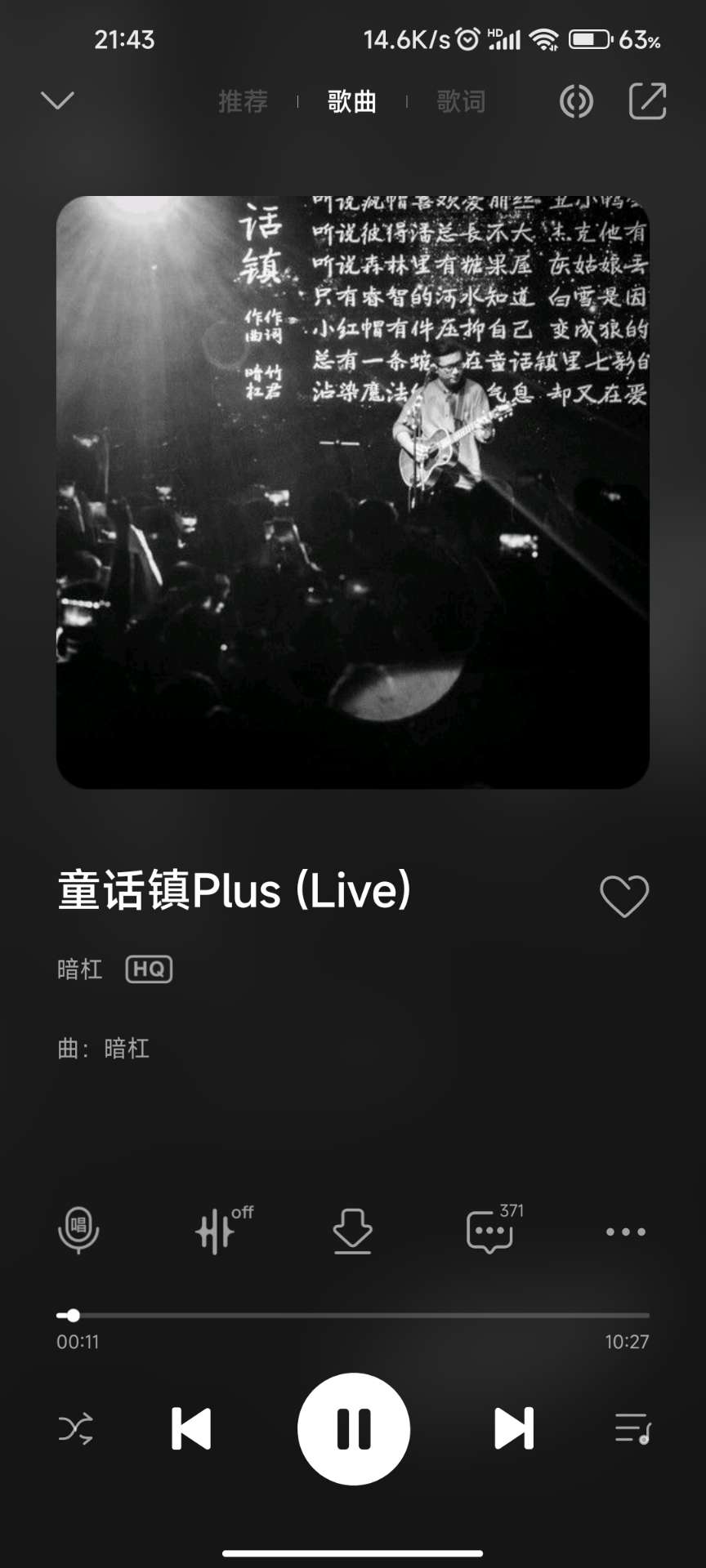The width and height of the screenshot is (706, 1568).
Task: Toggle shuffle play mode
Action: coord(76,1428)
